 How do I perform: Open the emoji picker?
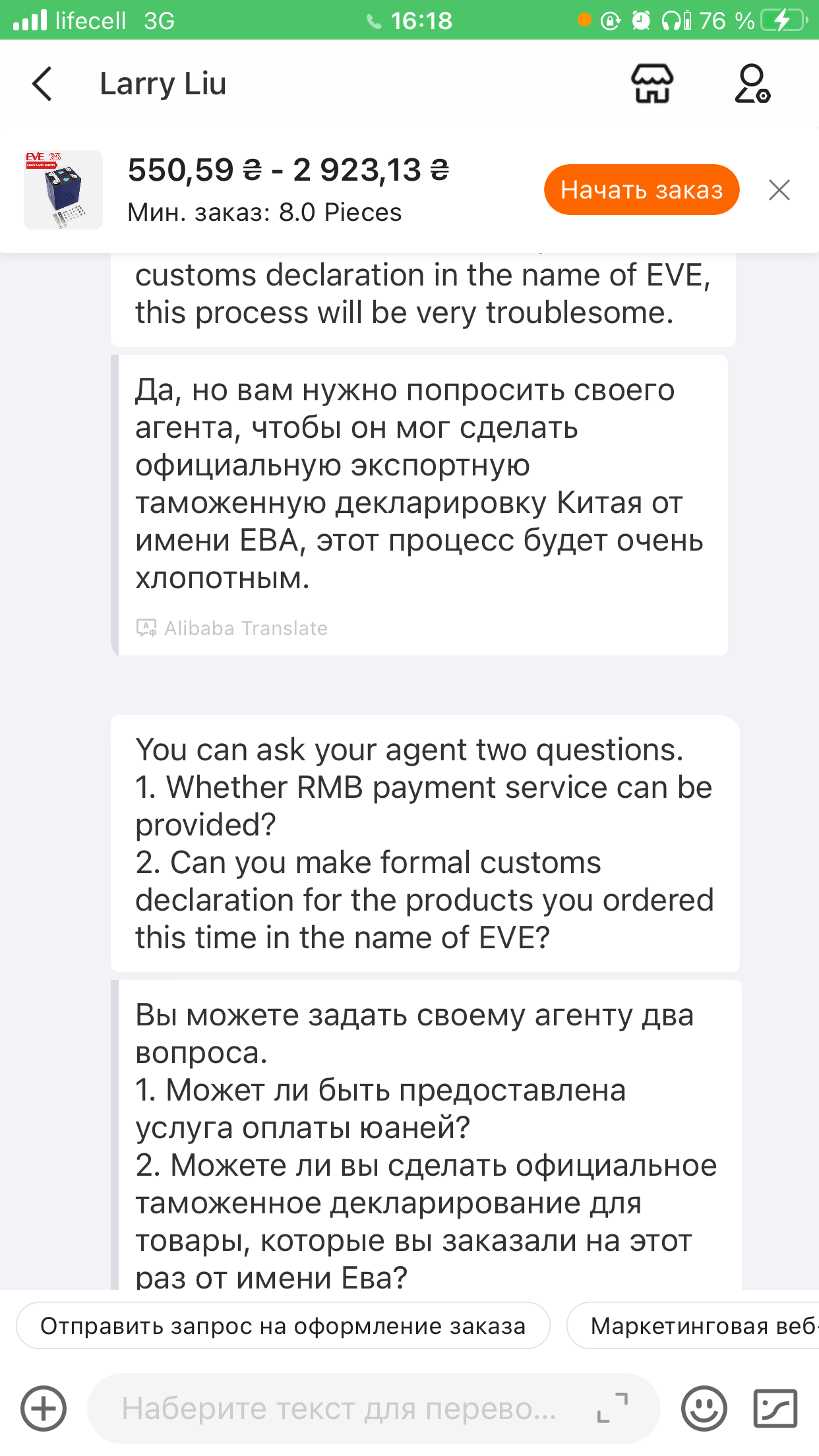(704, 1409)
